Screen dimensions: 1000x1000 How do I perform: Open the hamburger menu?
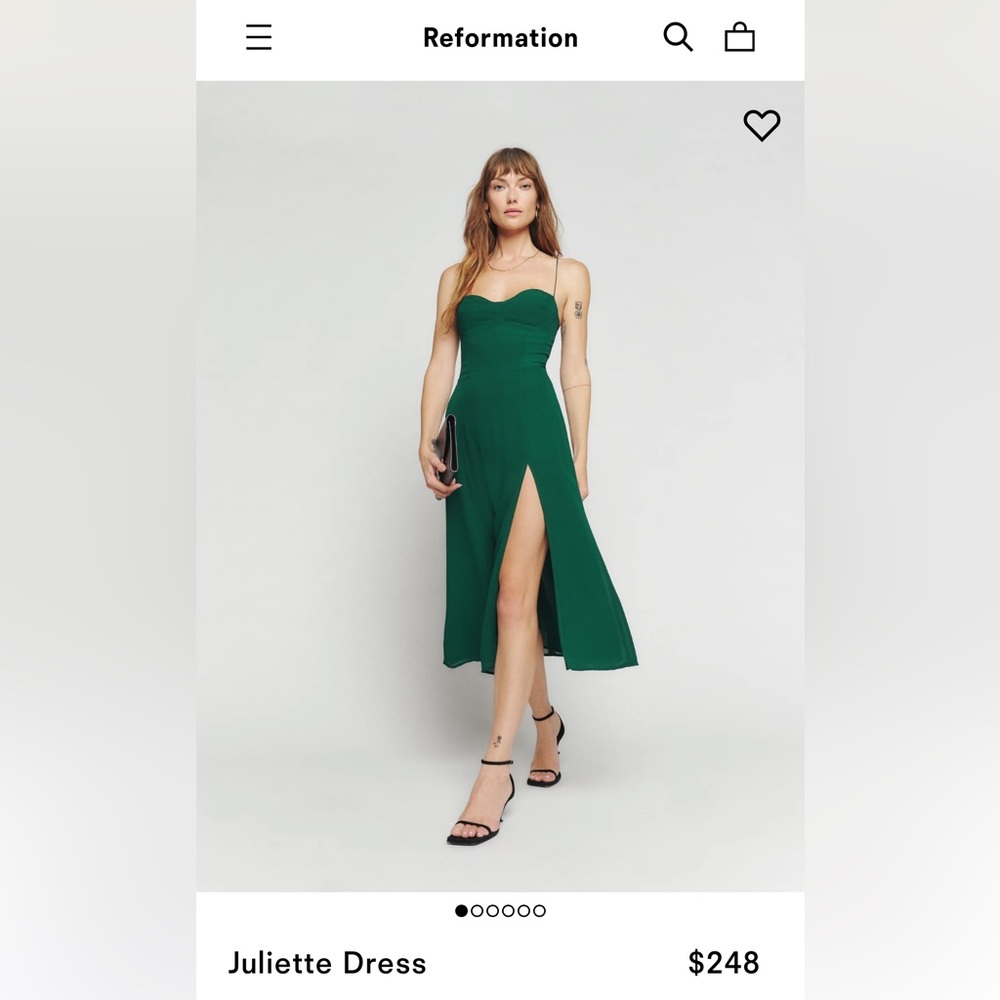[259, 38]
